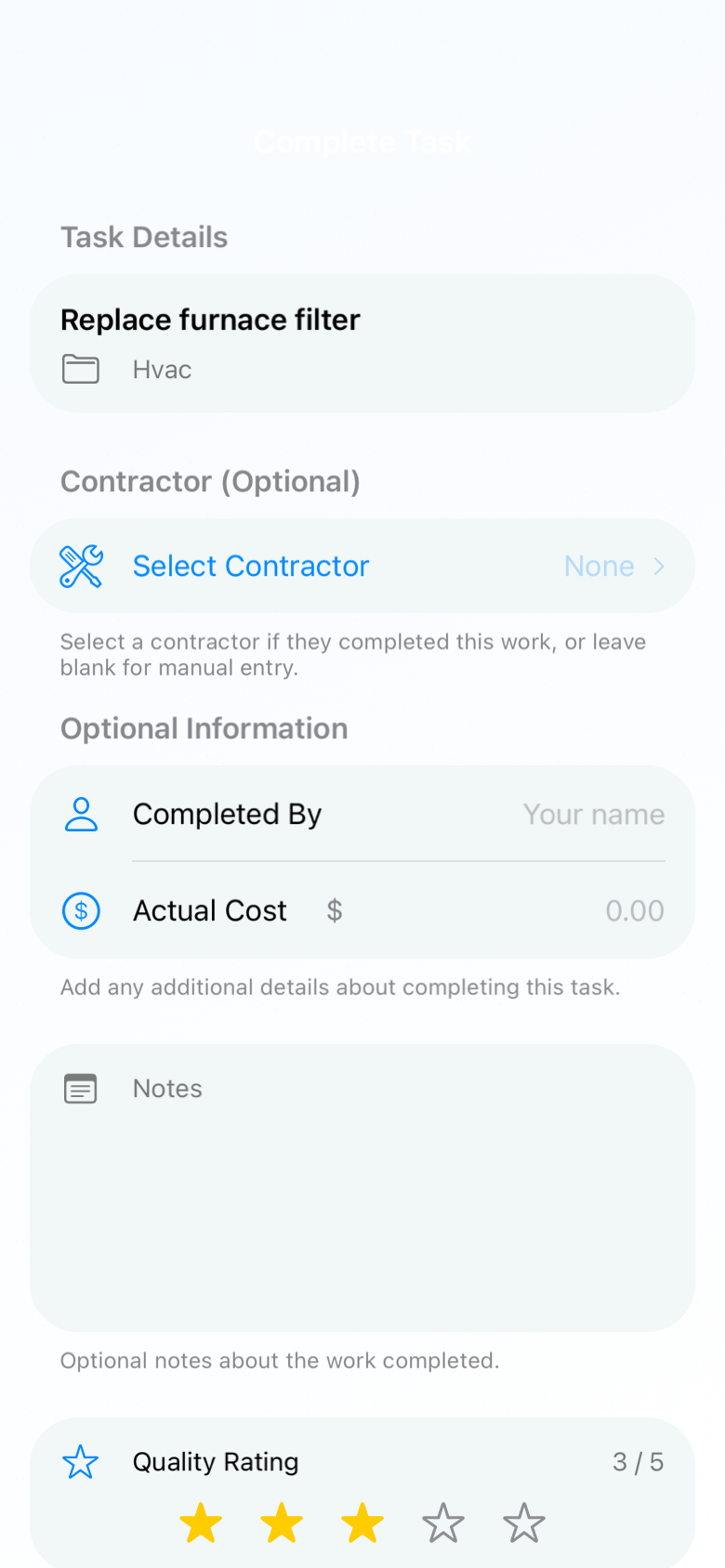Tap the Complete Task header

coord(362,142)
